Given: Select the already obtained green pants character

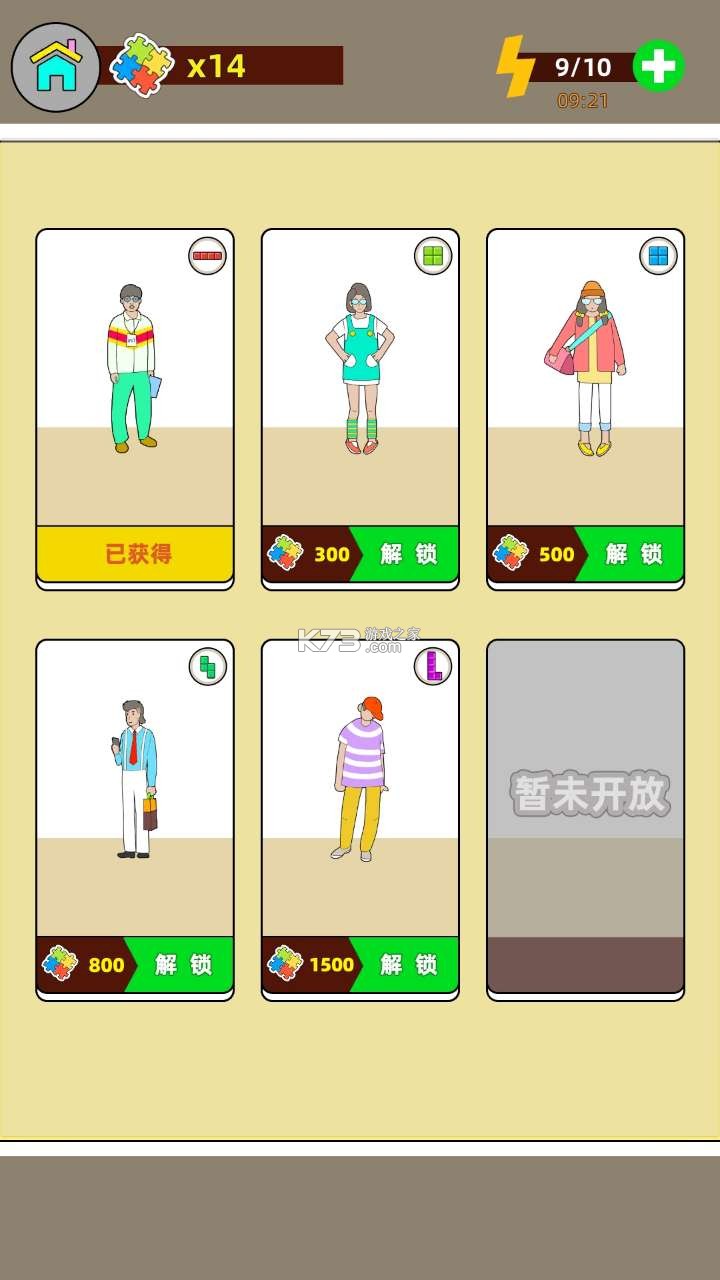Looking at the screenshot, I should tap(135, 380).
